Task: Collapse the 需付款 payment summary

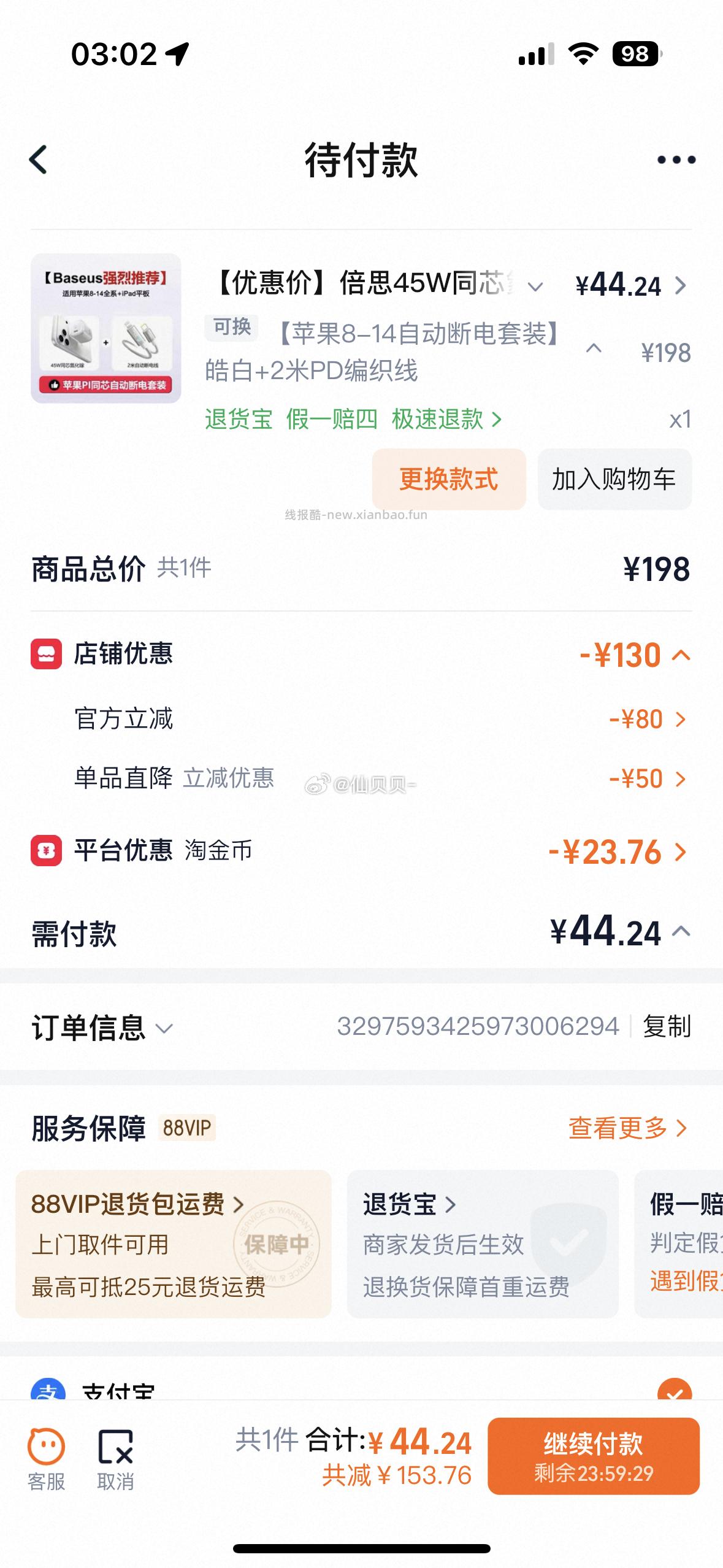Action: pos(683,932)
